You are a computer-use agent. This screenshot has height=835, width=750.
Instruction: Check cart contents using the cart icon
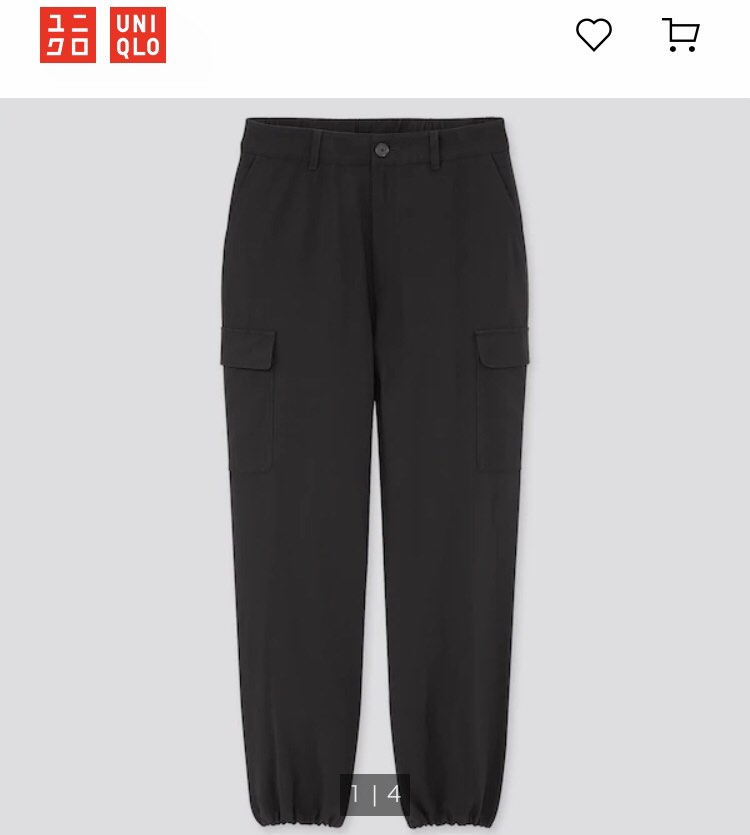681,33
